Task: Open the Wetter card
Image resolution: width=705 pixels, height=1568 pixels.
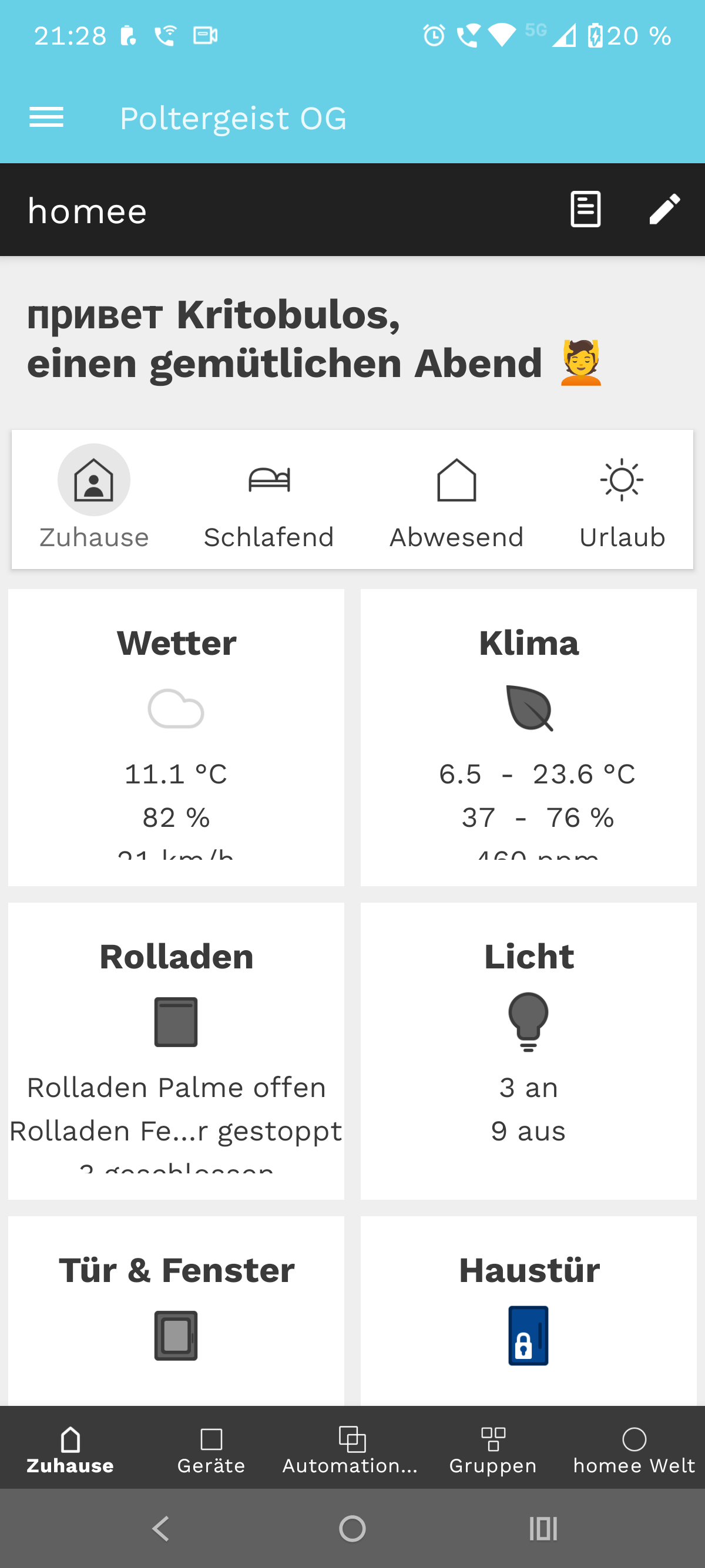Action: [x=176, y=736]
